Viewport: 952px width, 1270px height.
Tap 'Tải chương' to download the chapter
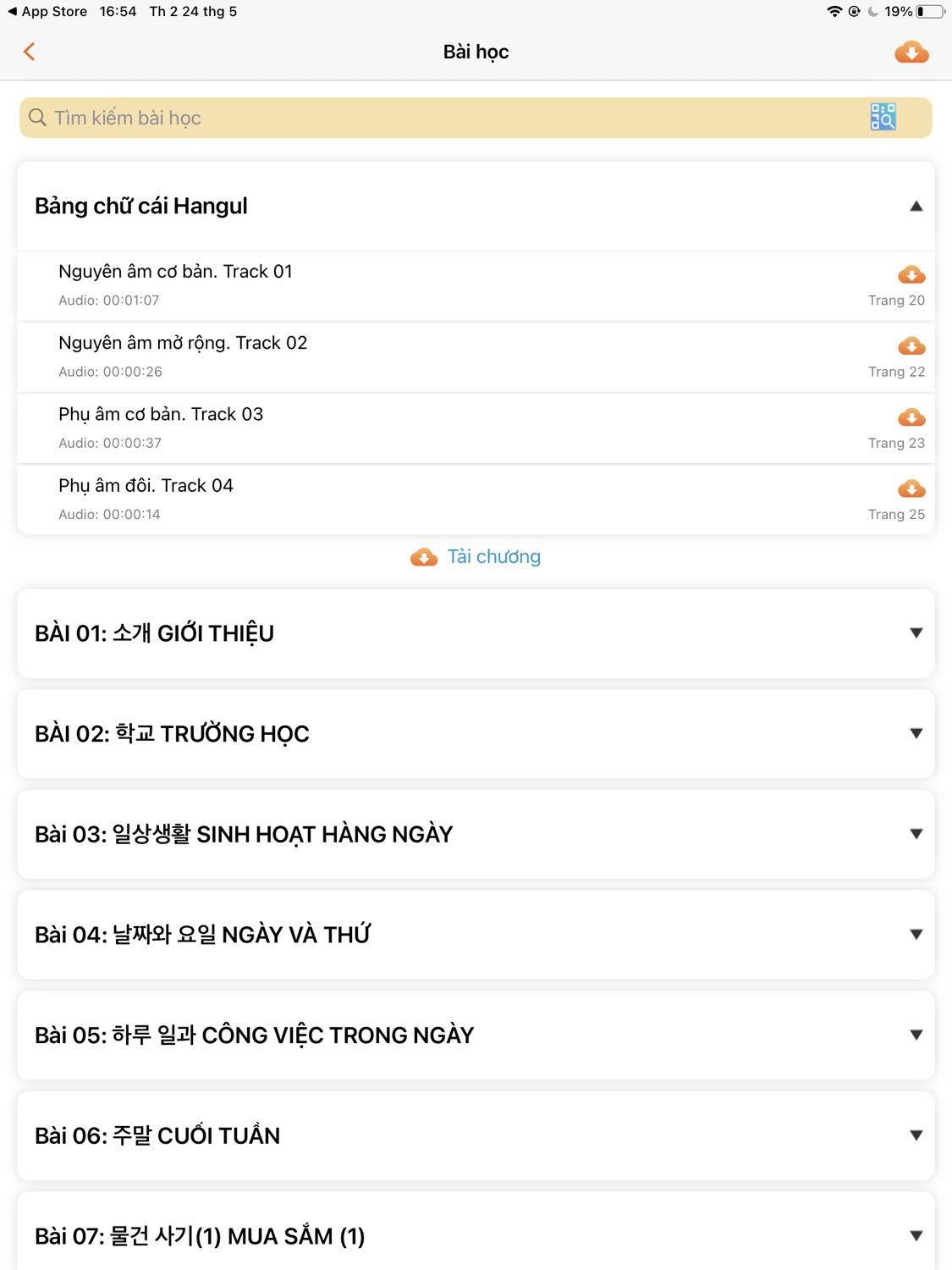pyautogui.click(x=476, y=556)
